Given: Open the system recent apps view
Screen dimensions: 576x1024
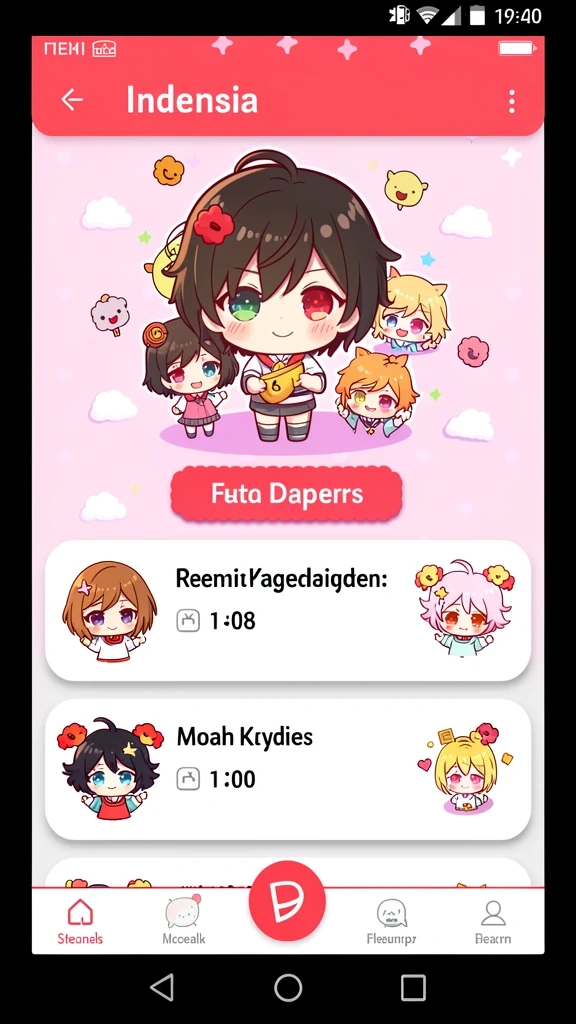Looking at the screenshot, I should (x=413, y=987).
